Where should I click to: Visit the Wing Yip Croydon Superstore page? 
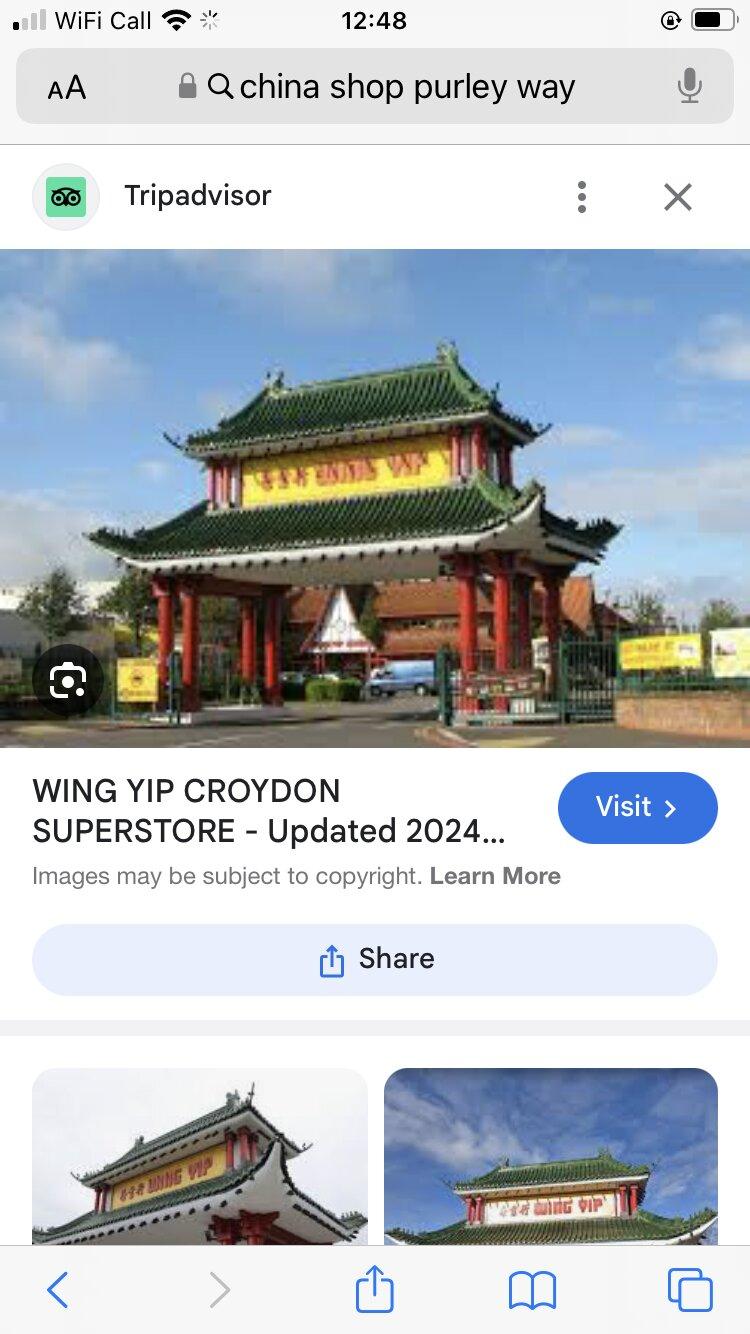click(x=637, y=808)
